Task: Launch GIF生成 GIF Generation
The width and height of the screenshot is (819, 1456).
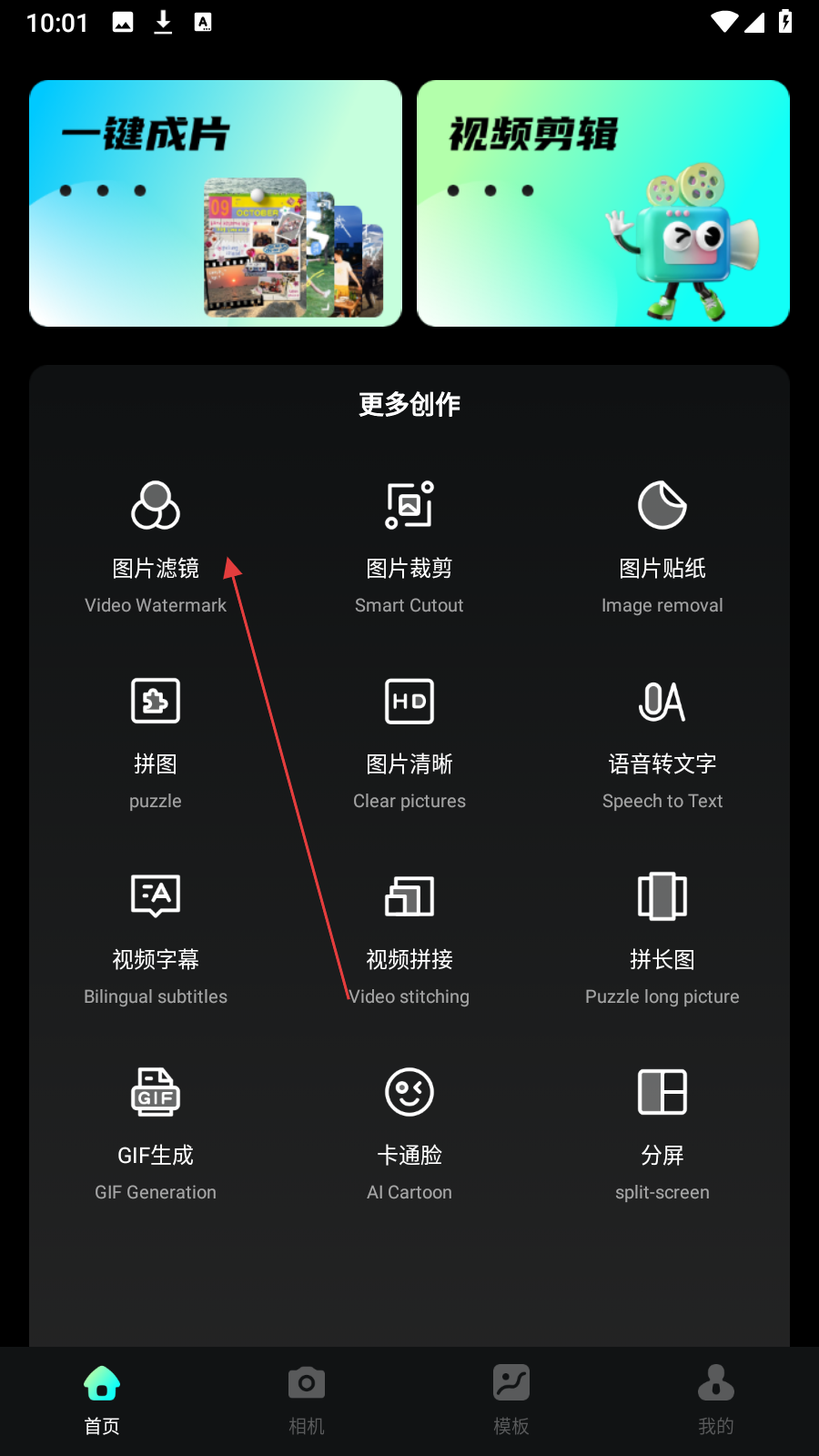Action: tap(156, 1133)
